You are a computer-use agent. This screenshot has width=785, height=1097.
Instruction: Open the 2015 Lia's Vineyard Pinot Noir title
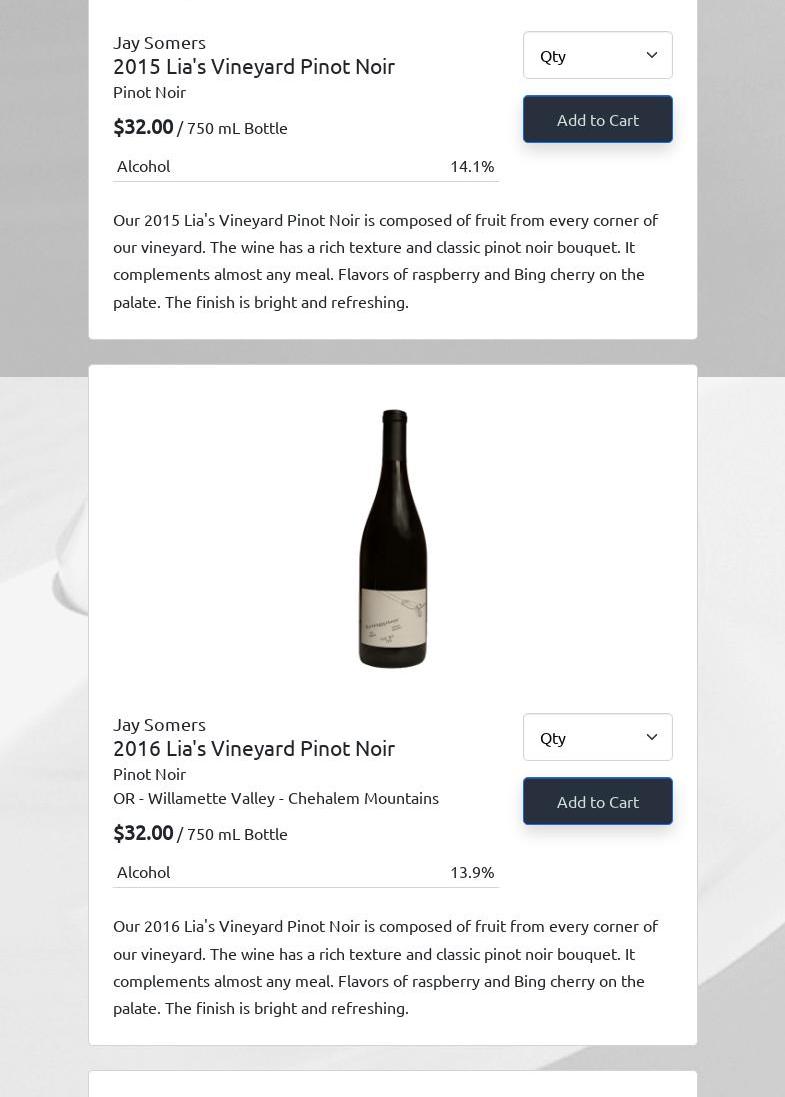[x=254, y=66]
